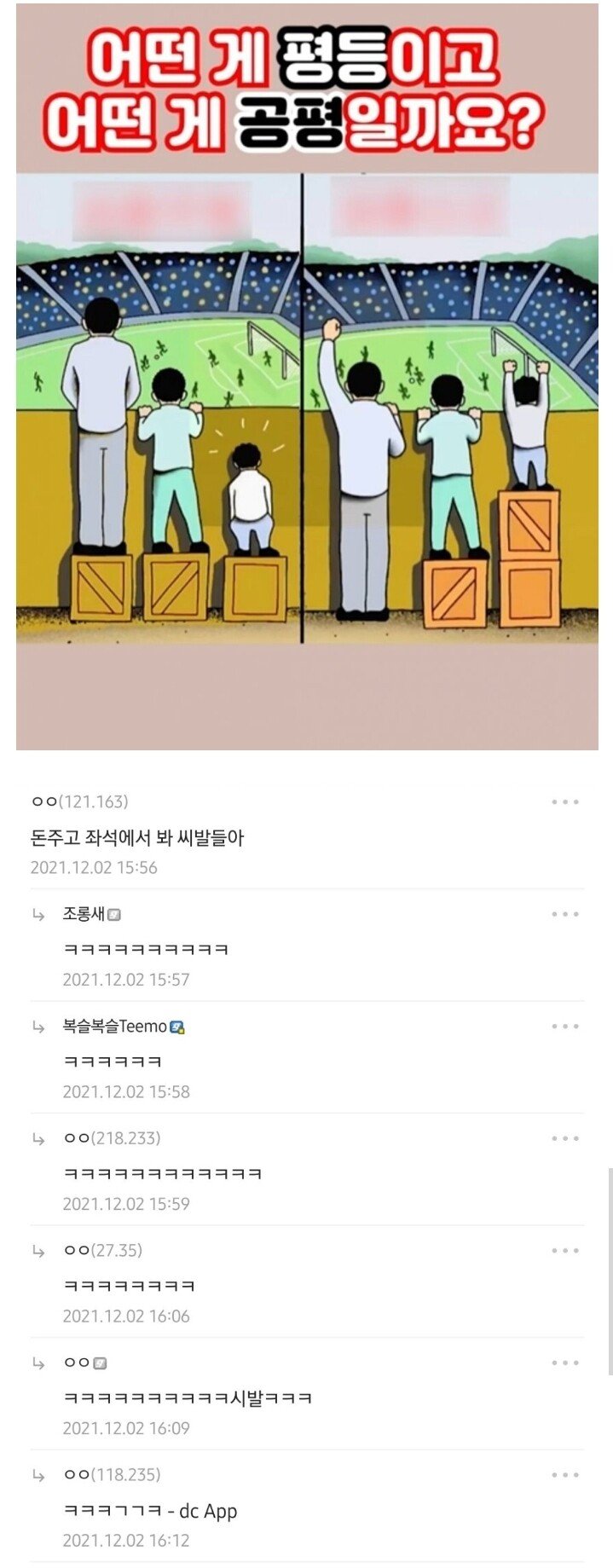View the profile of user 조롱새
The height and width of the screenshot is (1568, 613).
[84, 914]
